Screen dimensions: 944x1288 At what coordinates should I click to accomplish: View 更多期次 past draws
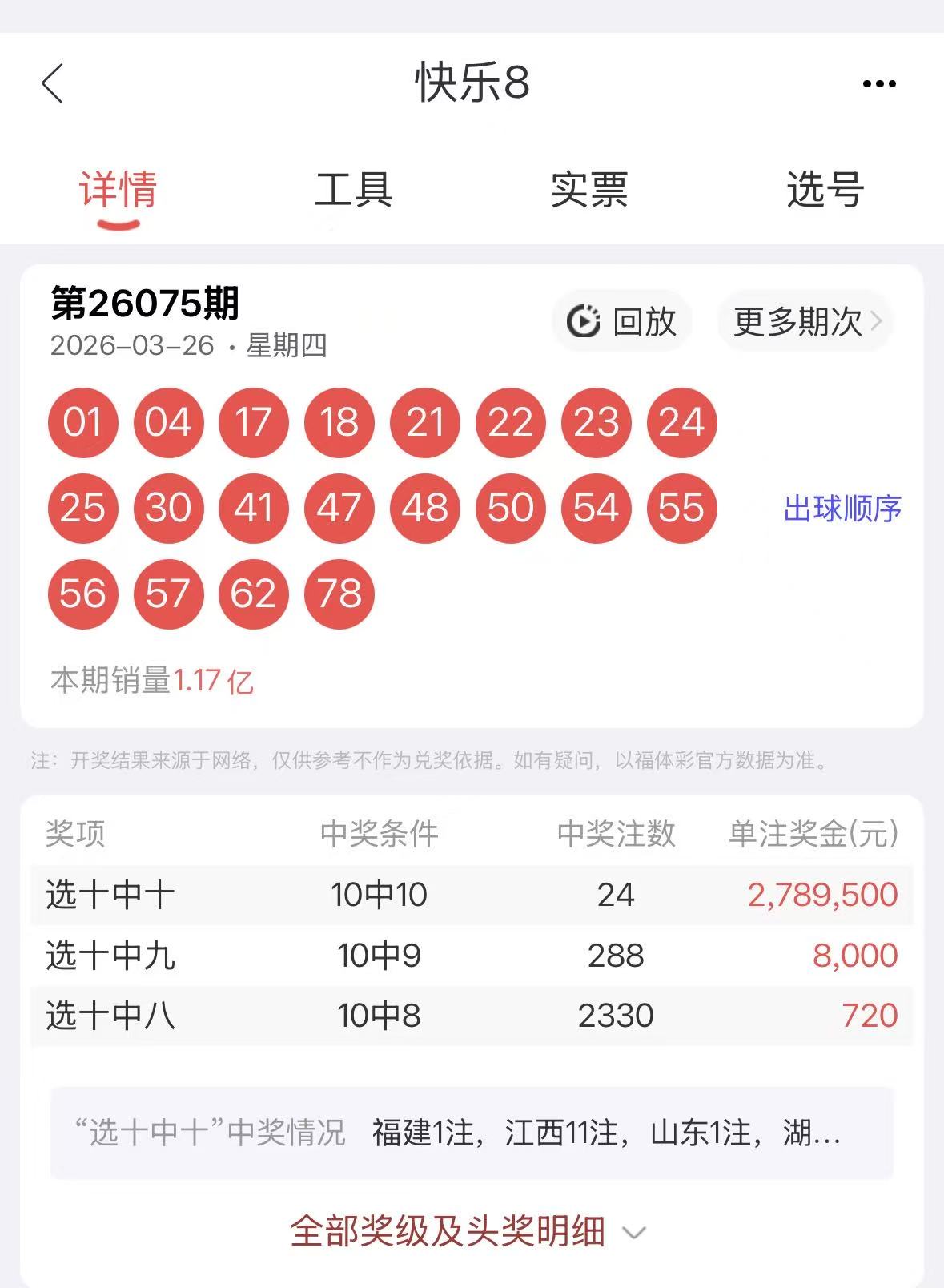[x=805, y=322]
